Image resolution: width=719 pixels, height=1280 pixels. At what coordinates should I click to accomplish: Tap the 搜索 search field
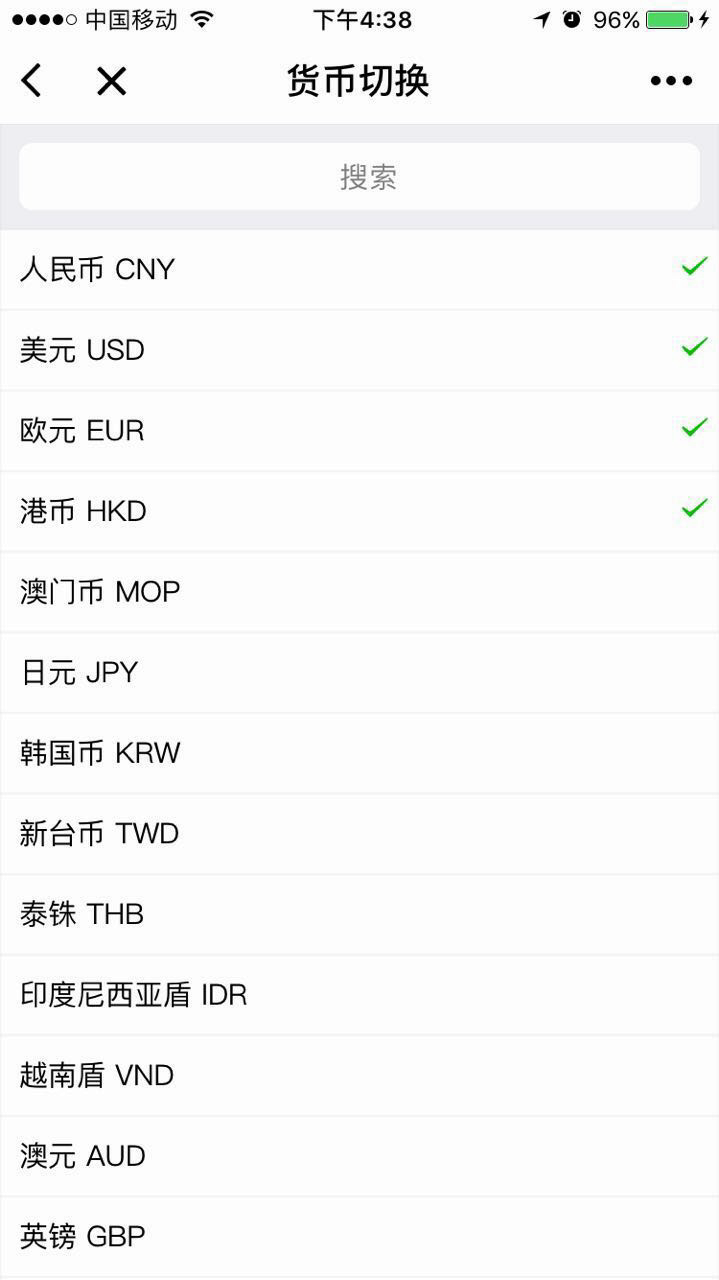click(359, 177)
